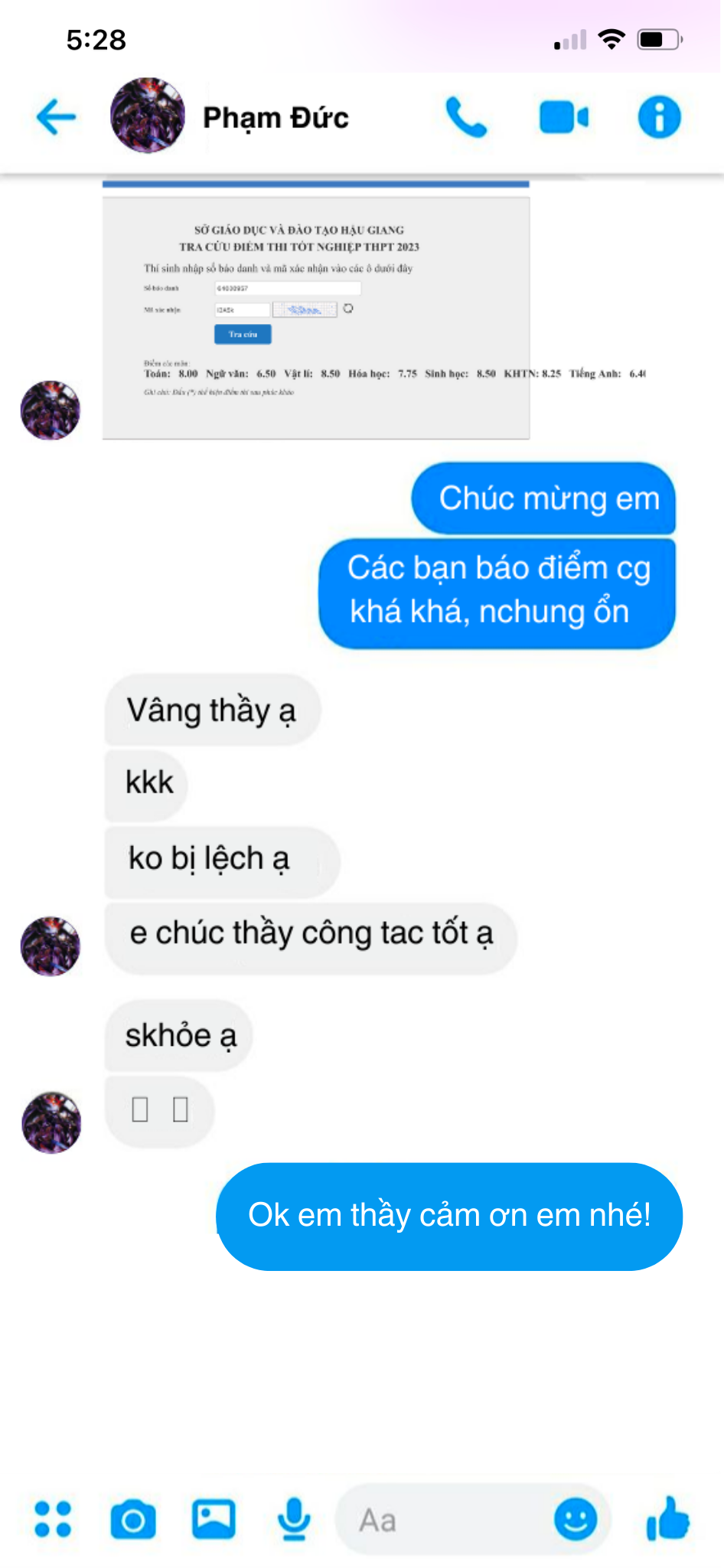
Task: Open the four-dot more actions menu
Action: pyautogui.click(x=53, y=1519)
